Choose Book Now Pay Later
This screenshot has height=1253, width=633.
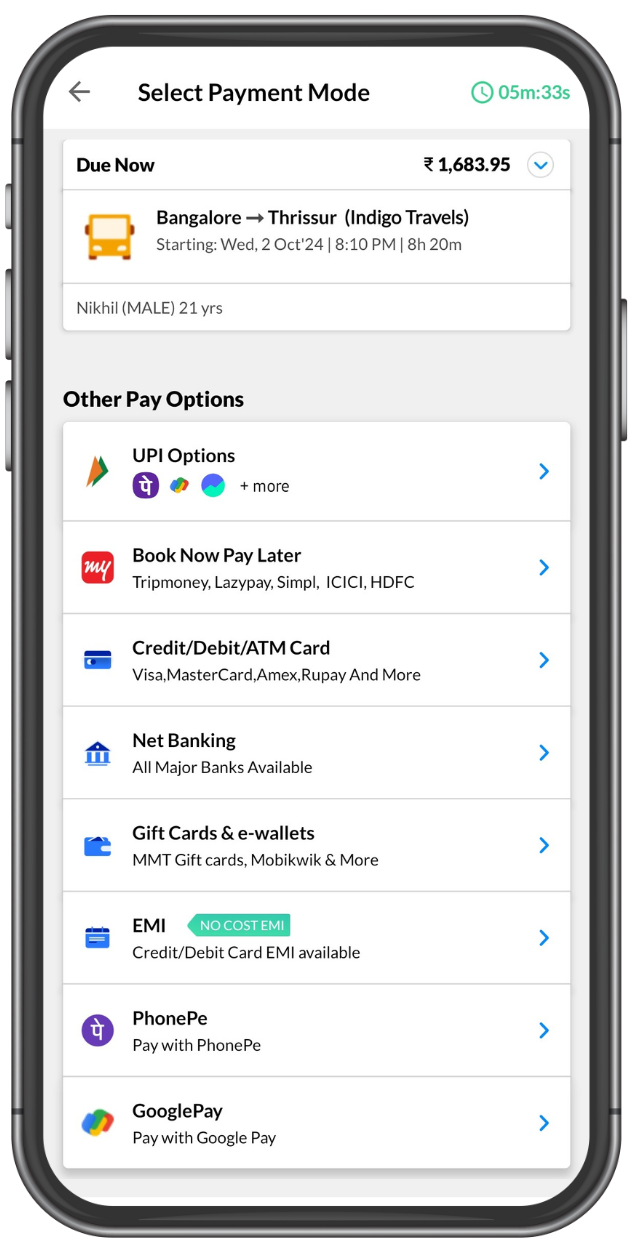[316, 567]
